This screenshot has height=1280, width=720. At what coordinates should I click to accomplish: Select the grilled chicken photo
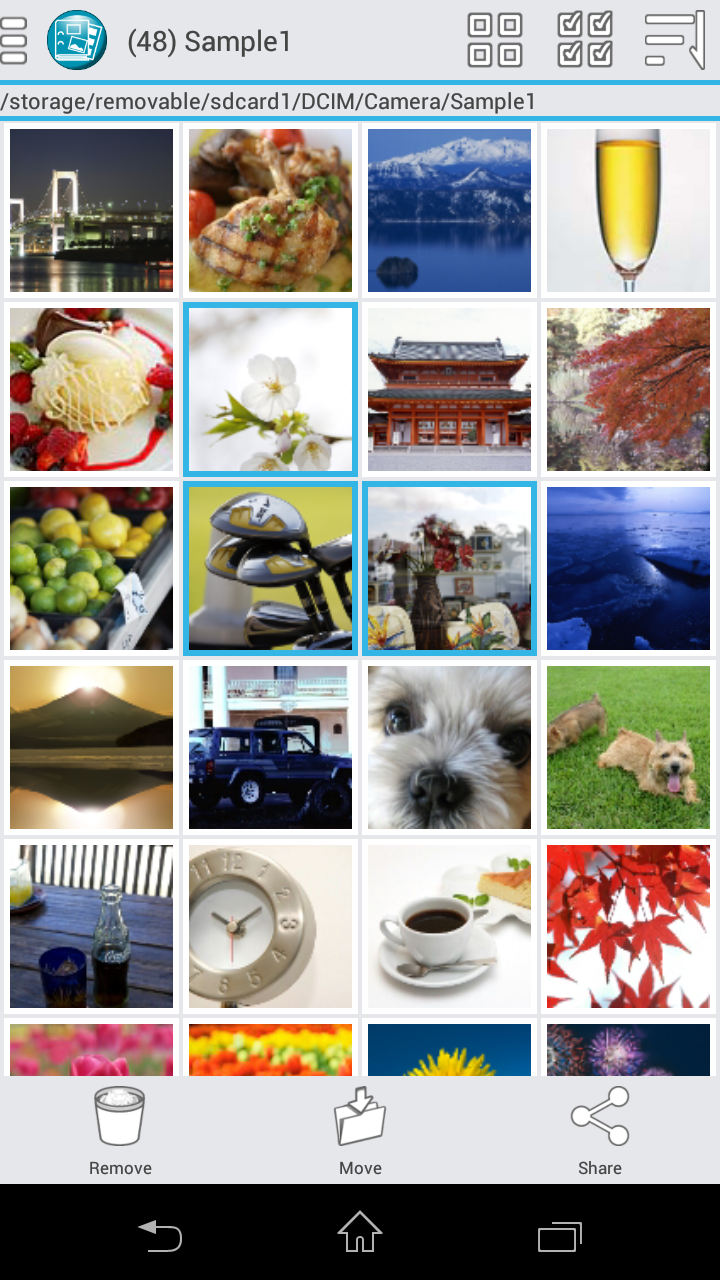[270, 210]
